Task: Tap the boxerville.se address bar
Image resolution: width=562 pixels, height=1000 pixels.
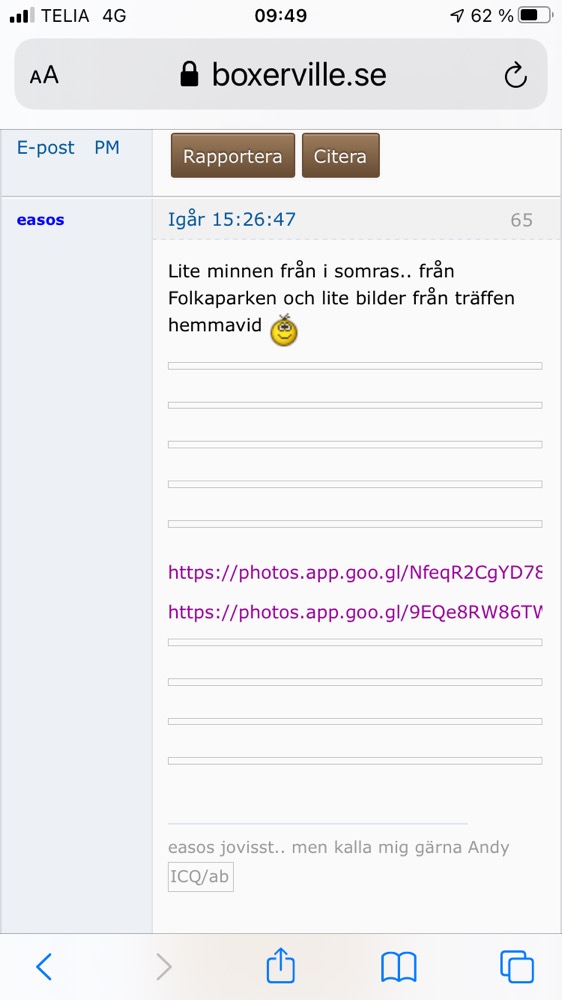Action: [x=281, y=75]
